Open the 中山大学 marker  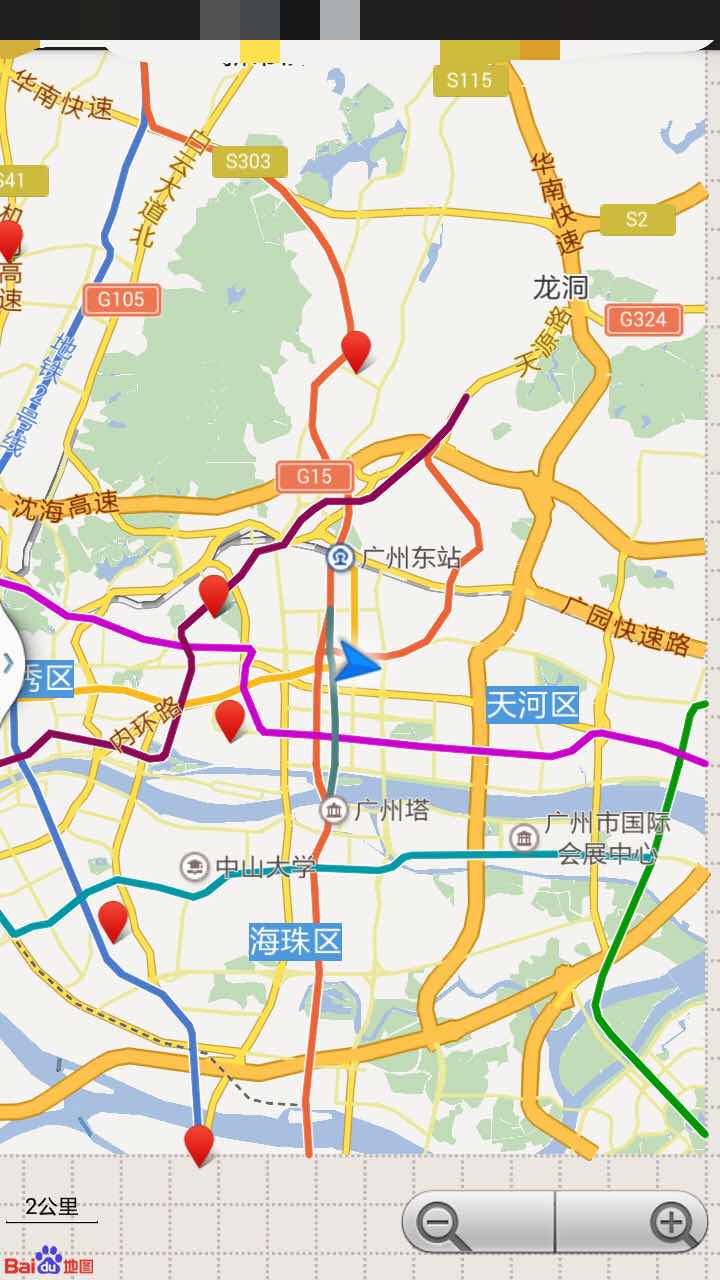194,866
